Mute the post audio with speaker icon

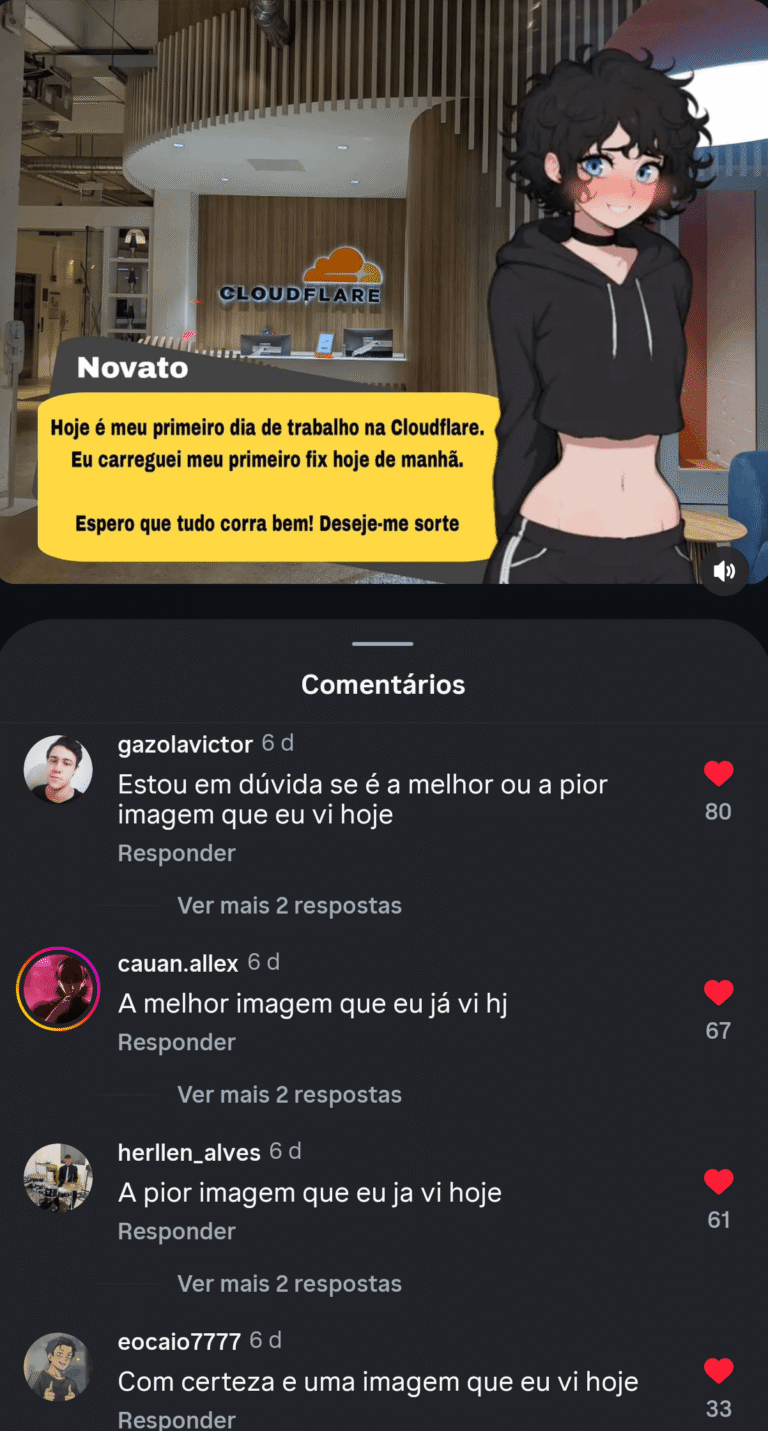[724, 571]
